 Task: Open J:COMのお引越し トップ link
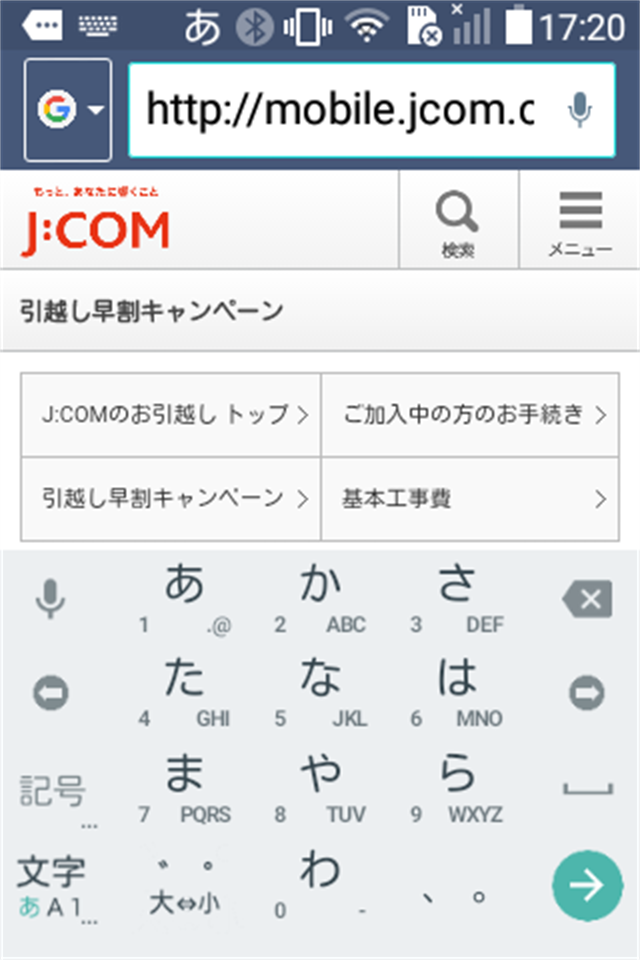point(172,415)
